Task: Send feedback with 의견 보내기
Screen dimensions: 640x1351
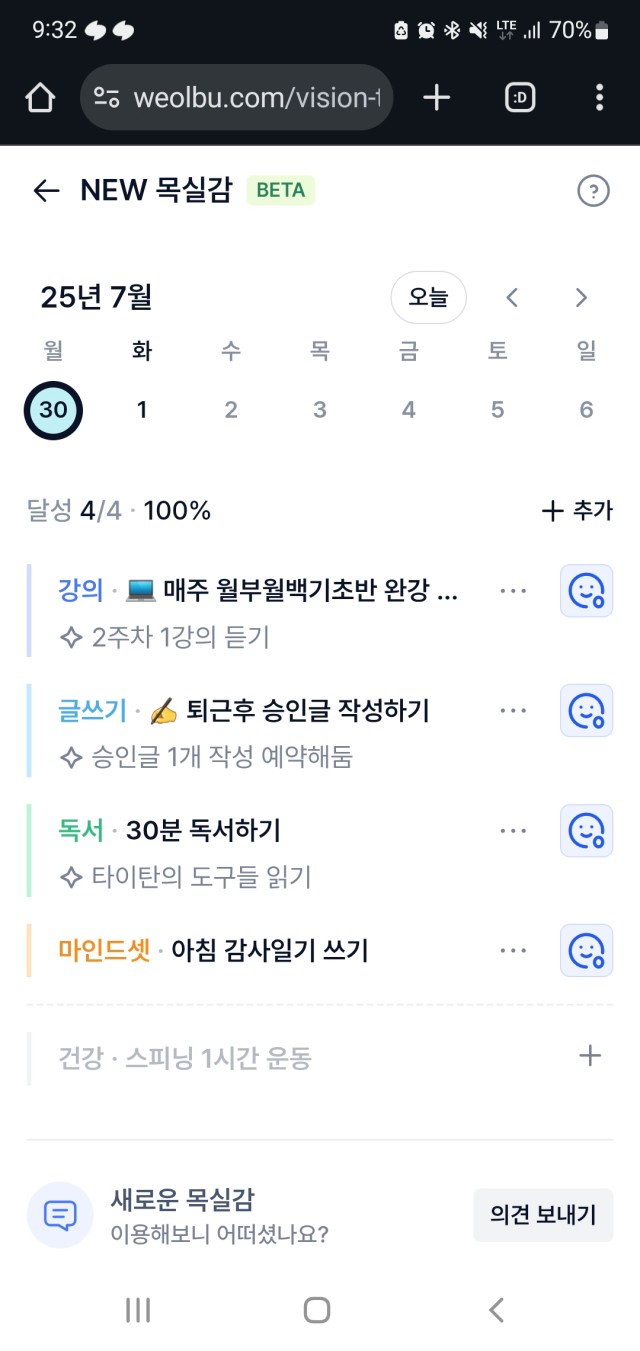Action: [x=543, y=1215]
